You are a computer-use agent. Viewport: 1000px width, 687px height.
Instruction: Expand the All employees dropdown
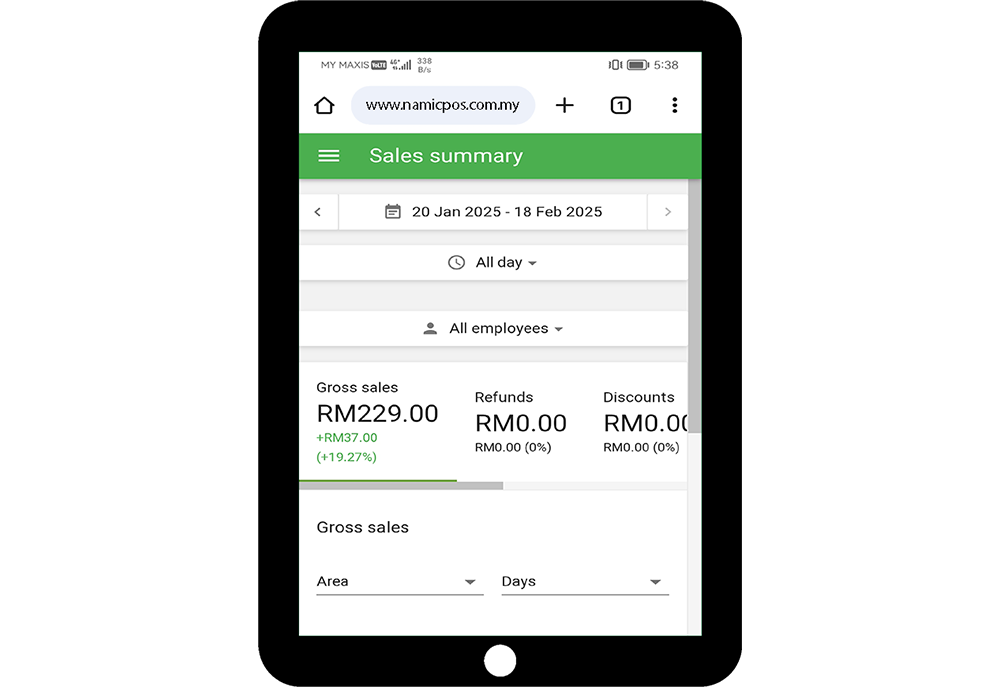click(493, 329)
